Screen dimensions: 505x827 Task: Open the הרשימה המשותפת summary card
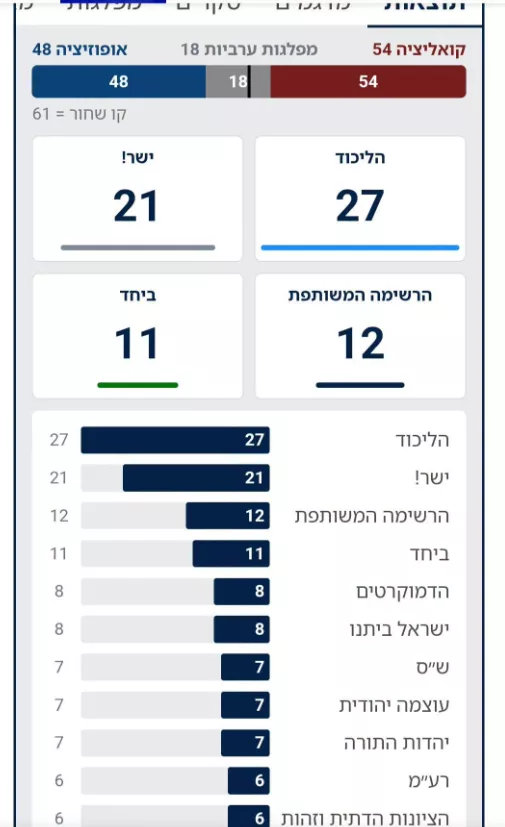coord(360,336)
